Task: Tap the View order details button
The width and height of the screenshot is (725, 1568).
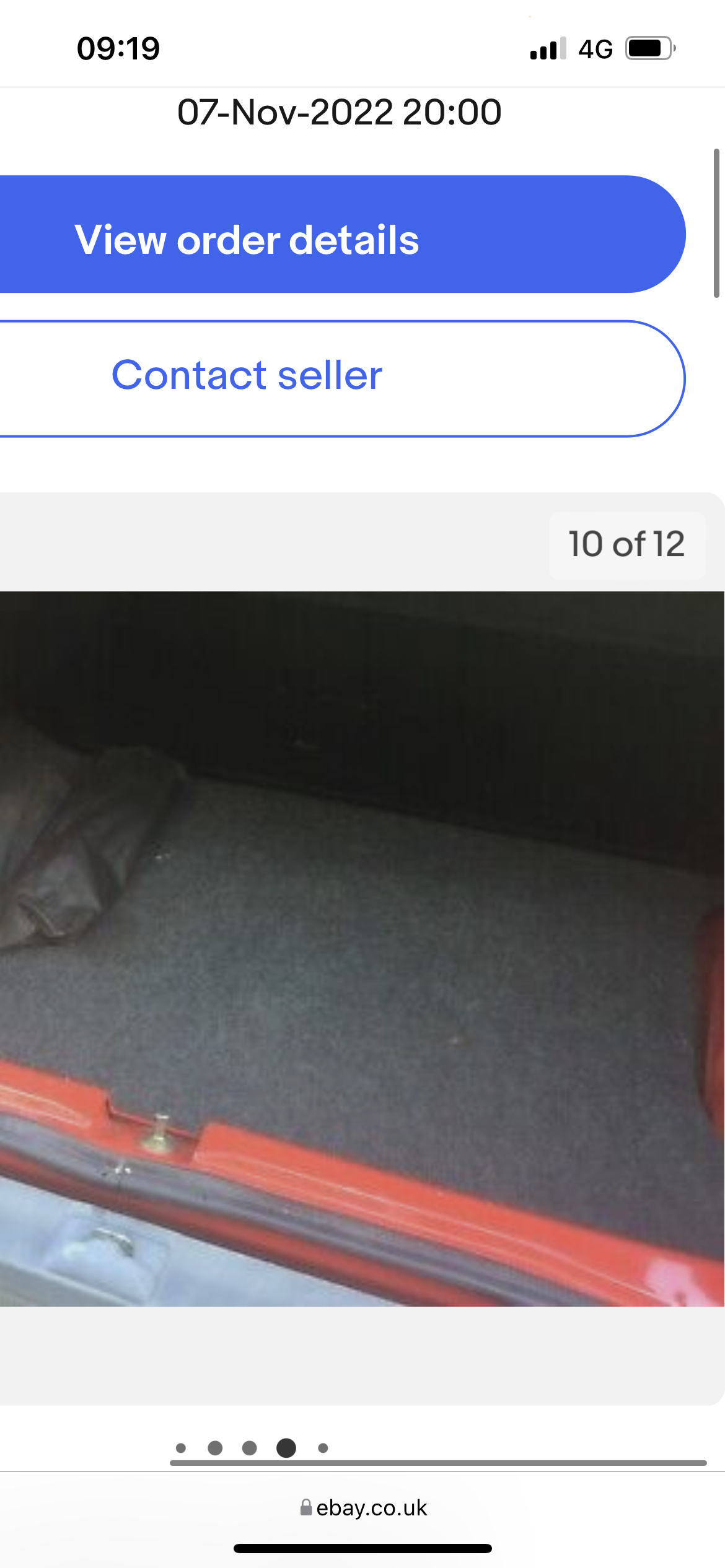Action: [x=342, y=235]
